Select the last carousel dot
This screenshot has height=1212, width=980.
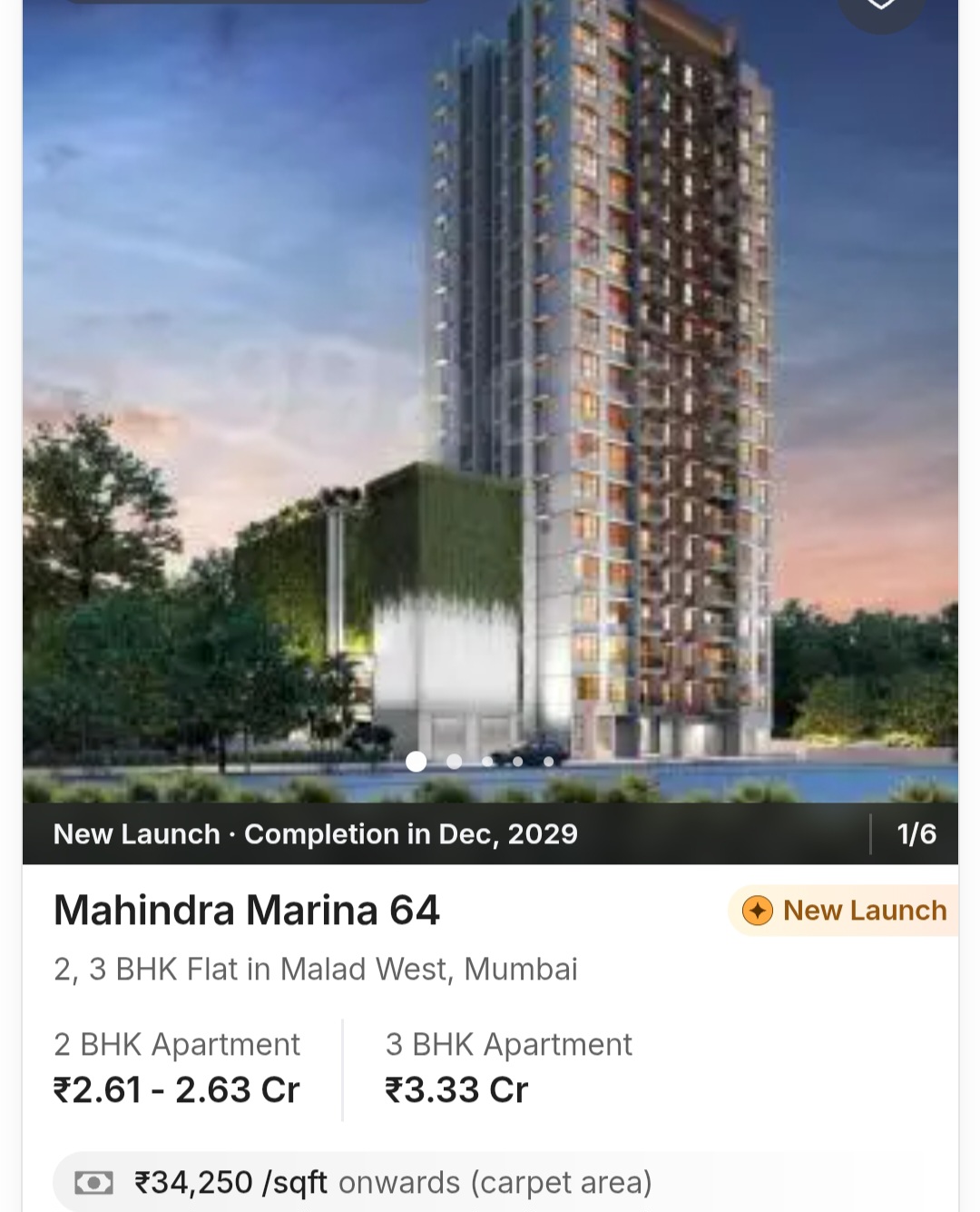[x=549, y=763]
